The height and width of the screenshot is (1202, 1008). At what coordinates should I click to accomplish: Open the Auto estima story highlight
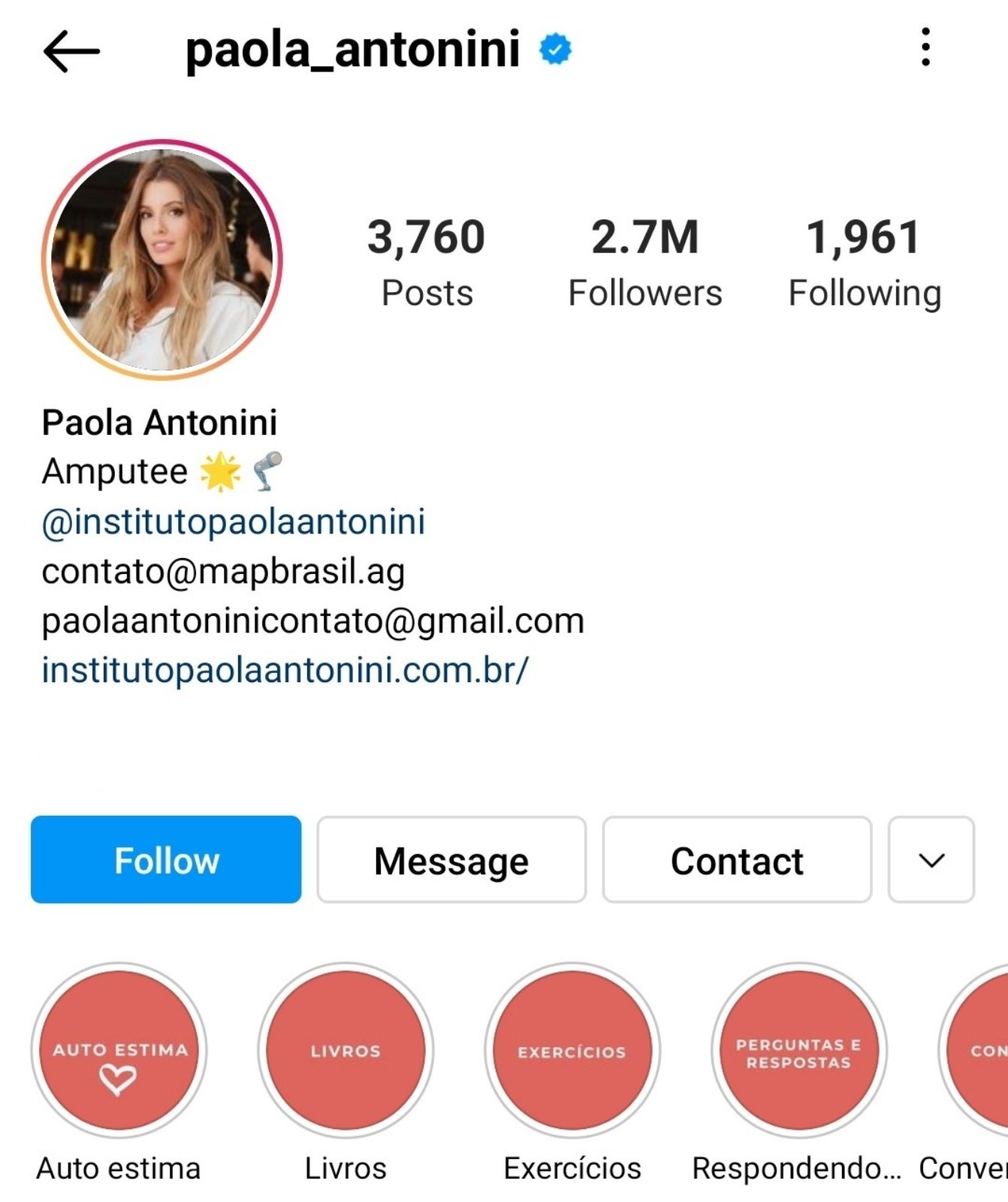(119, 1050)
